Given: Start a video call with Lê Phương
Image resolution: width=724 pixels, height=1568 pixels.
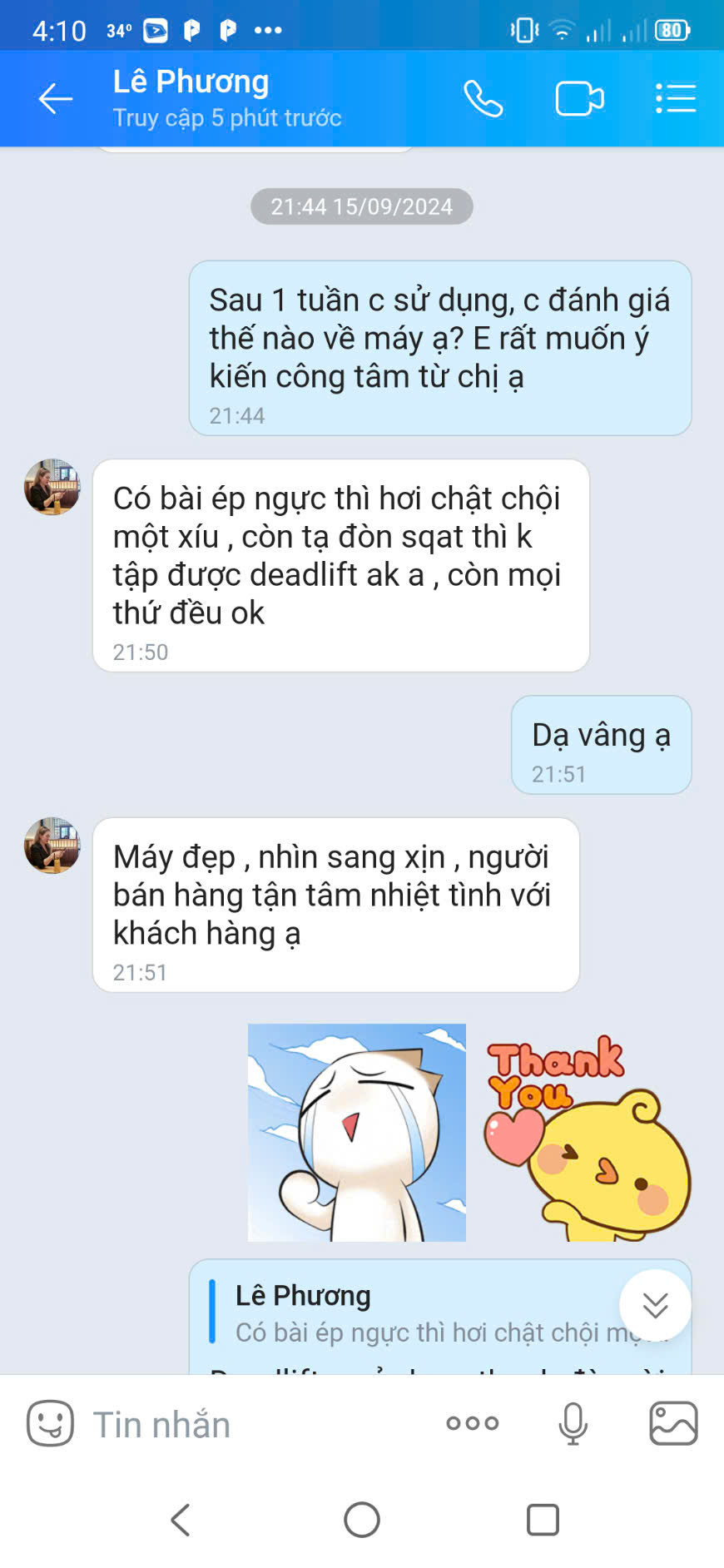Looking at the screenshot, I should click(x=579, y=99).
